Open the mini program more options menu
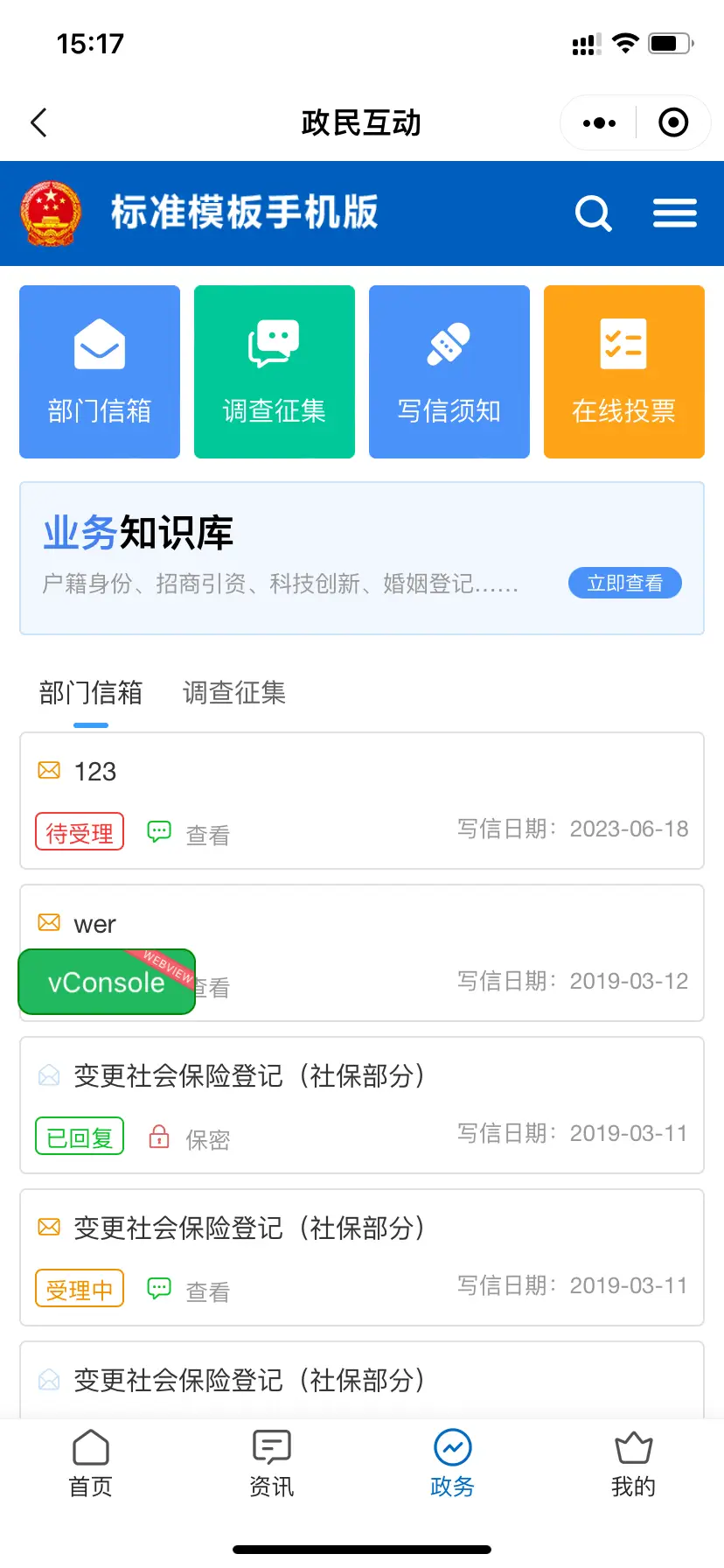 599,123
